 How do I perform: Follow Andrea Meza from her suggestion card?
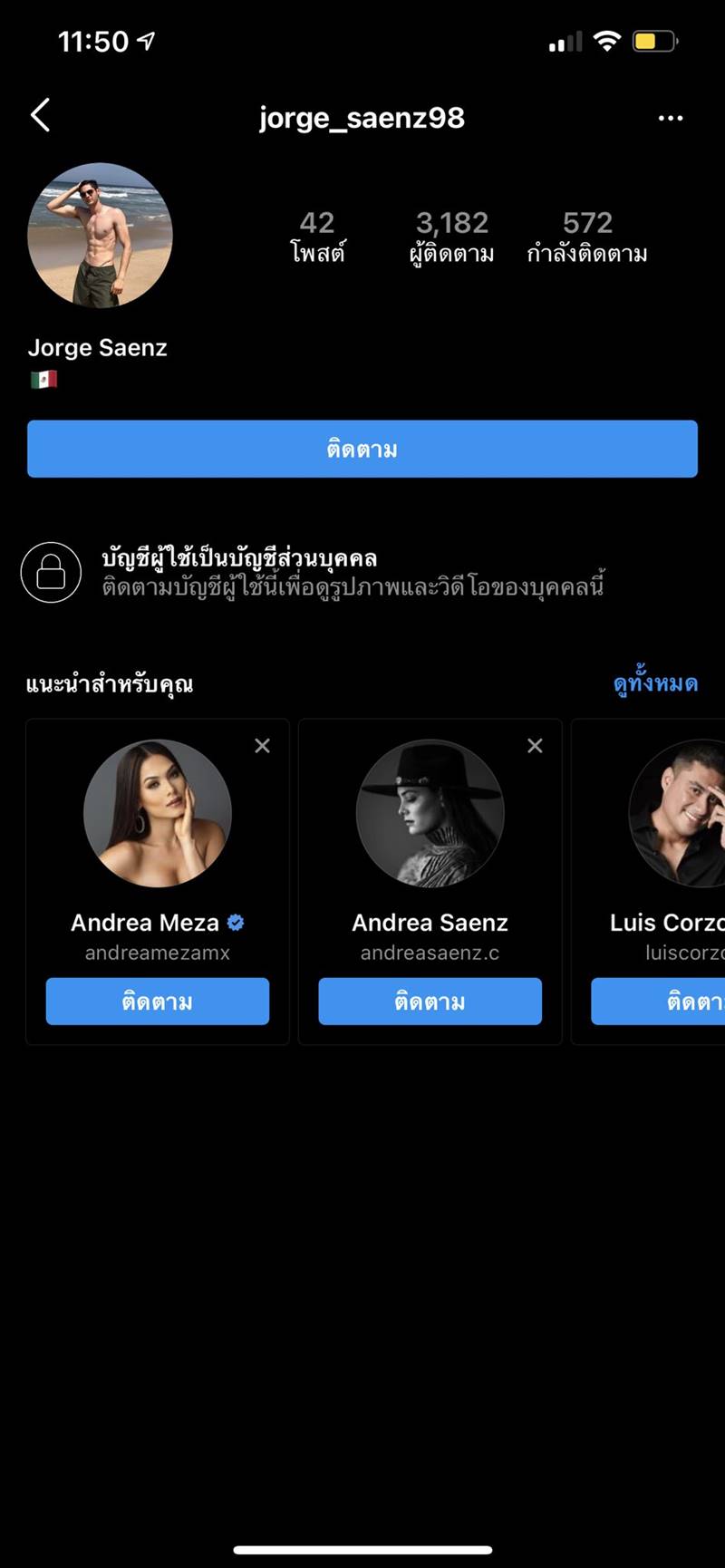click(x=157, y=1002)
